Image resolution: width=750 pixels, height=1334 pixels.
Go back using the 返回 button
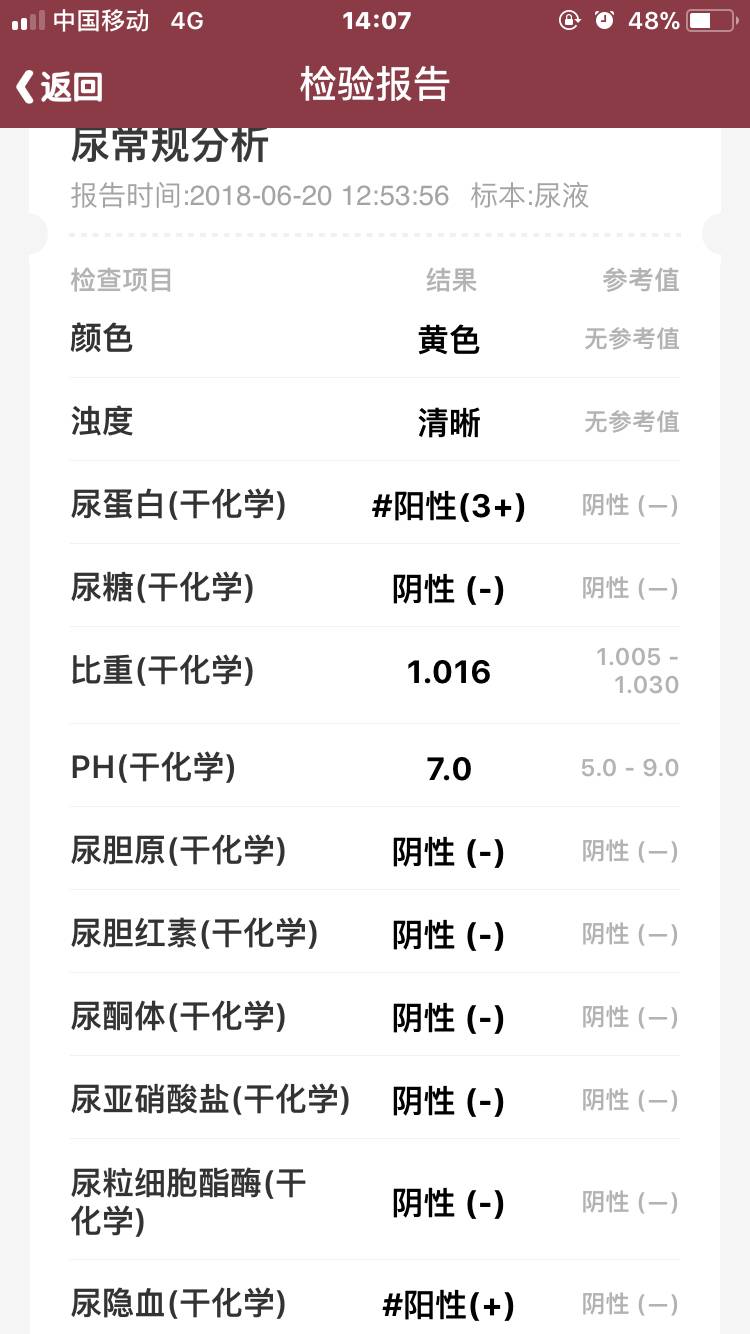pos(59,87)
